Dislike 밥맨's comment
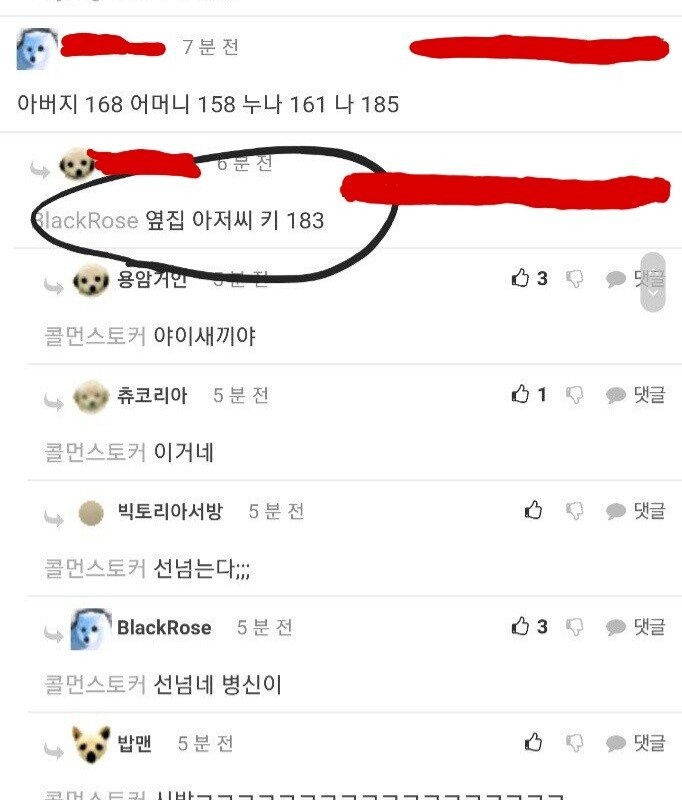Screen dimensions: 682x800 pos(575,743)
